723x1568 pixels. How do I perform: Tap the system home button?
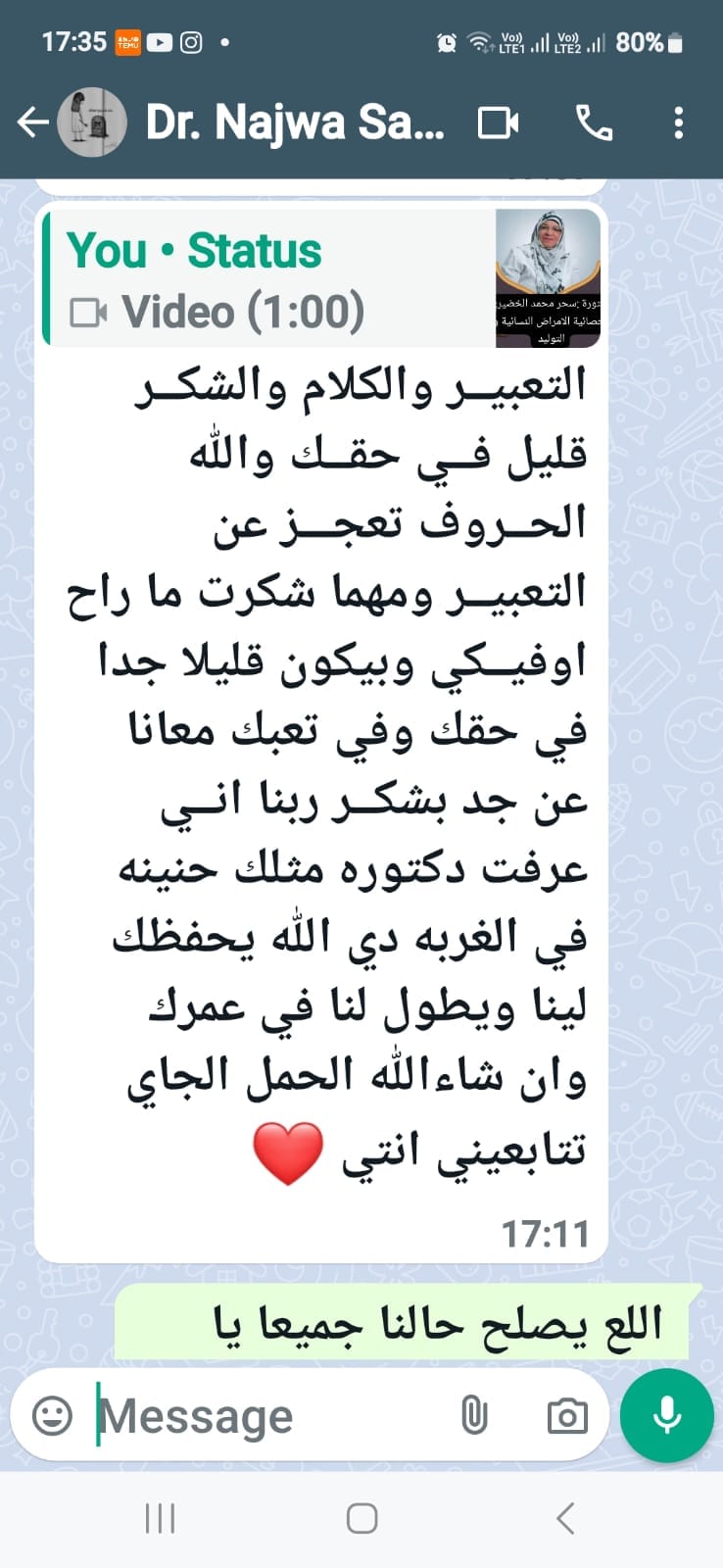click(x=361, y=1518)
